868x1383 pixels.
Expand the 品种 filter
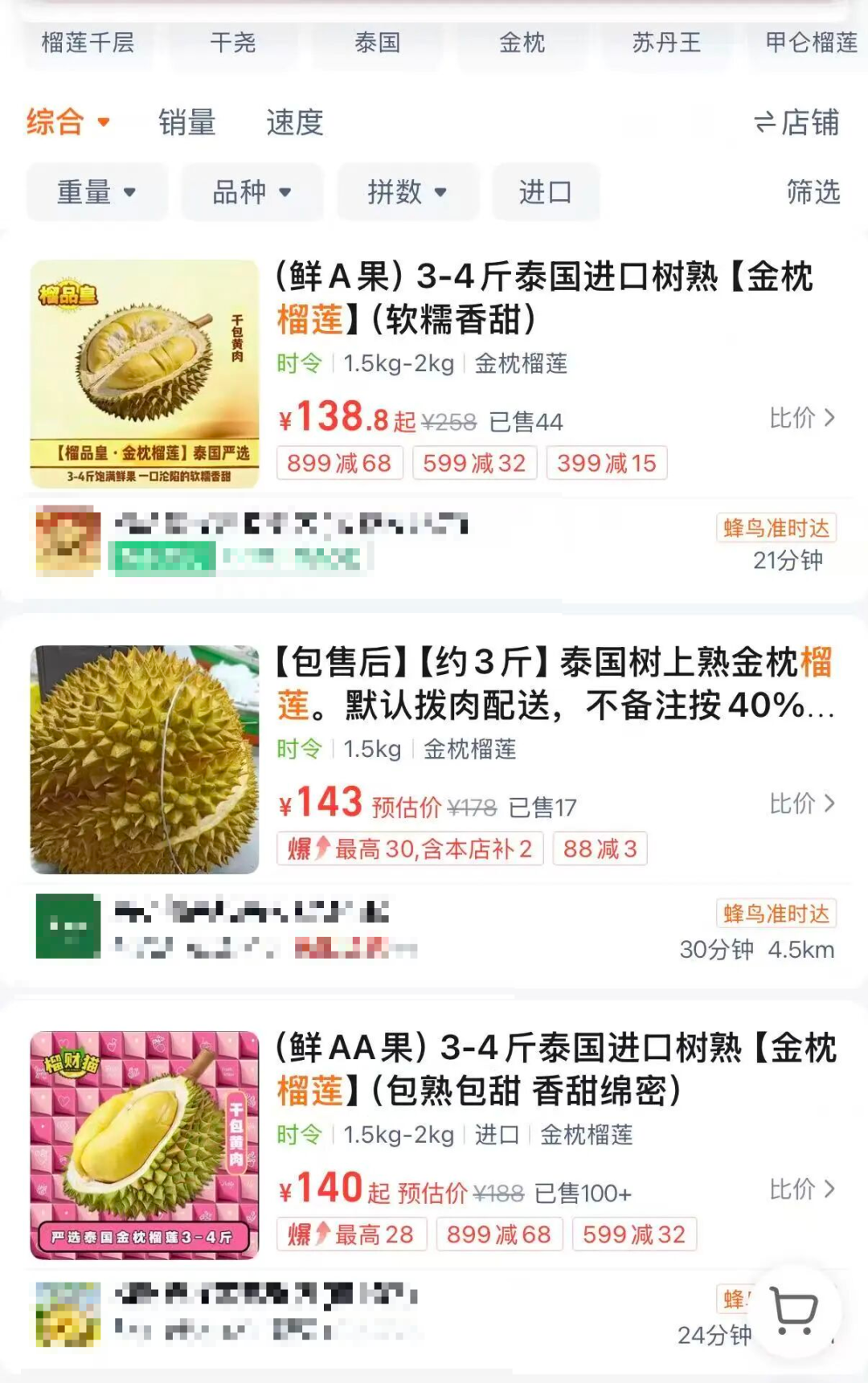point(252,192)
